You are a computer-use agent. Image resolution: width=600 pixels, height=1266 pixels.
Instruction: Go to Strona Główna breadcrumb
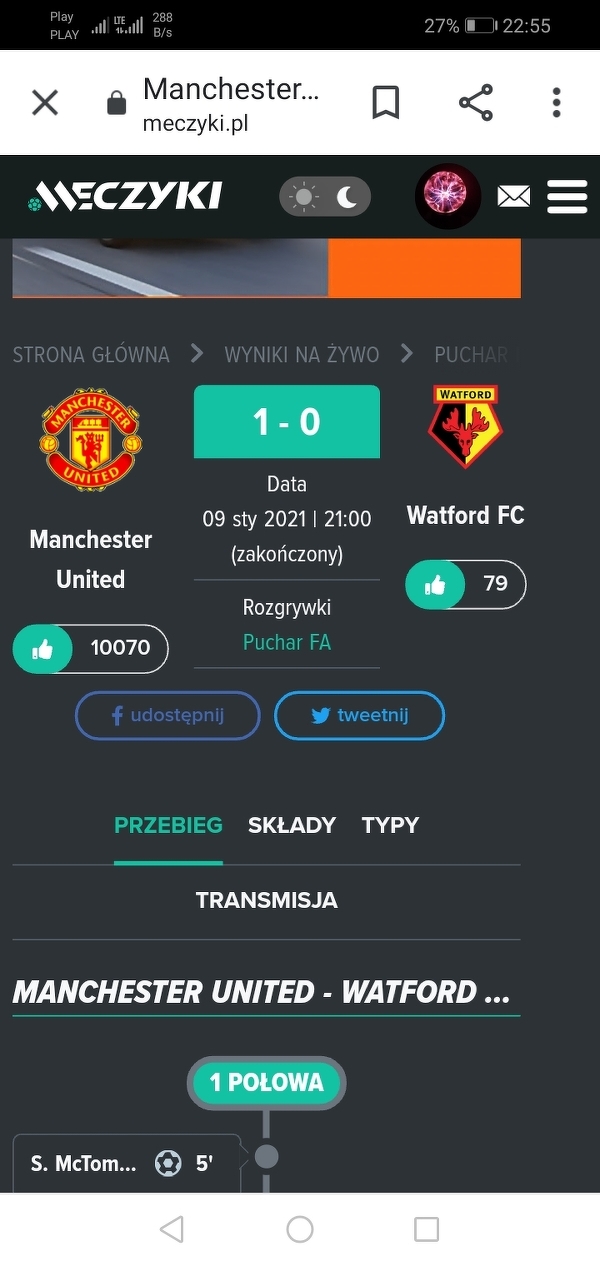pos(91,354)
